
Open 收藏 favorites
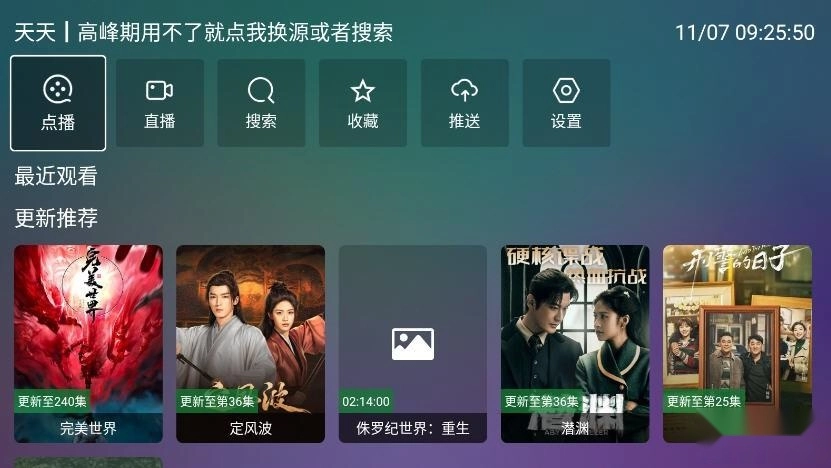[x=363, y=103]
